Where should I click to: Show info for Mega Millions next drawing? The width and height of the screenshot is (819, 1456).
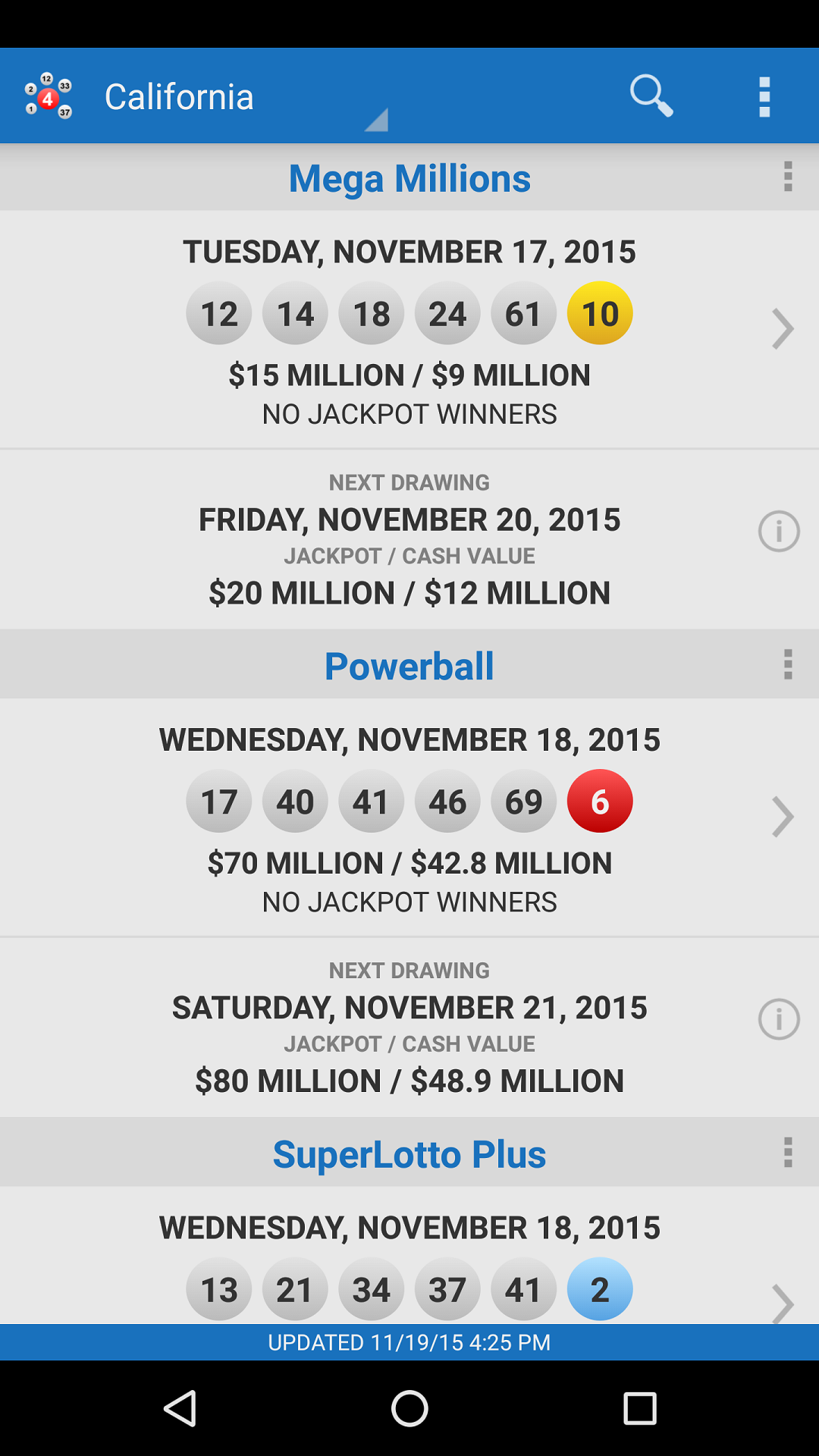click(x=779, y=531)
